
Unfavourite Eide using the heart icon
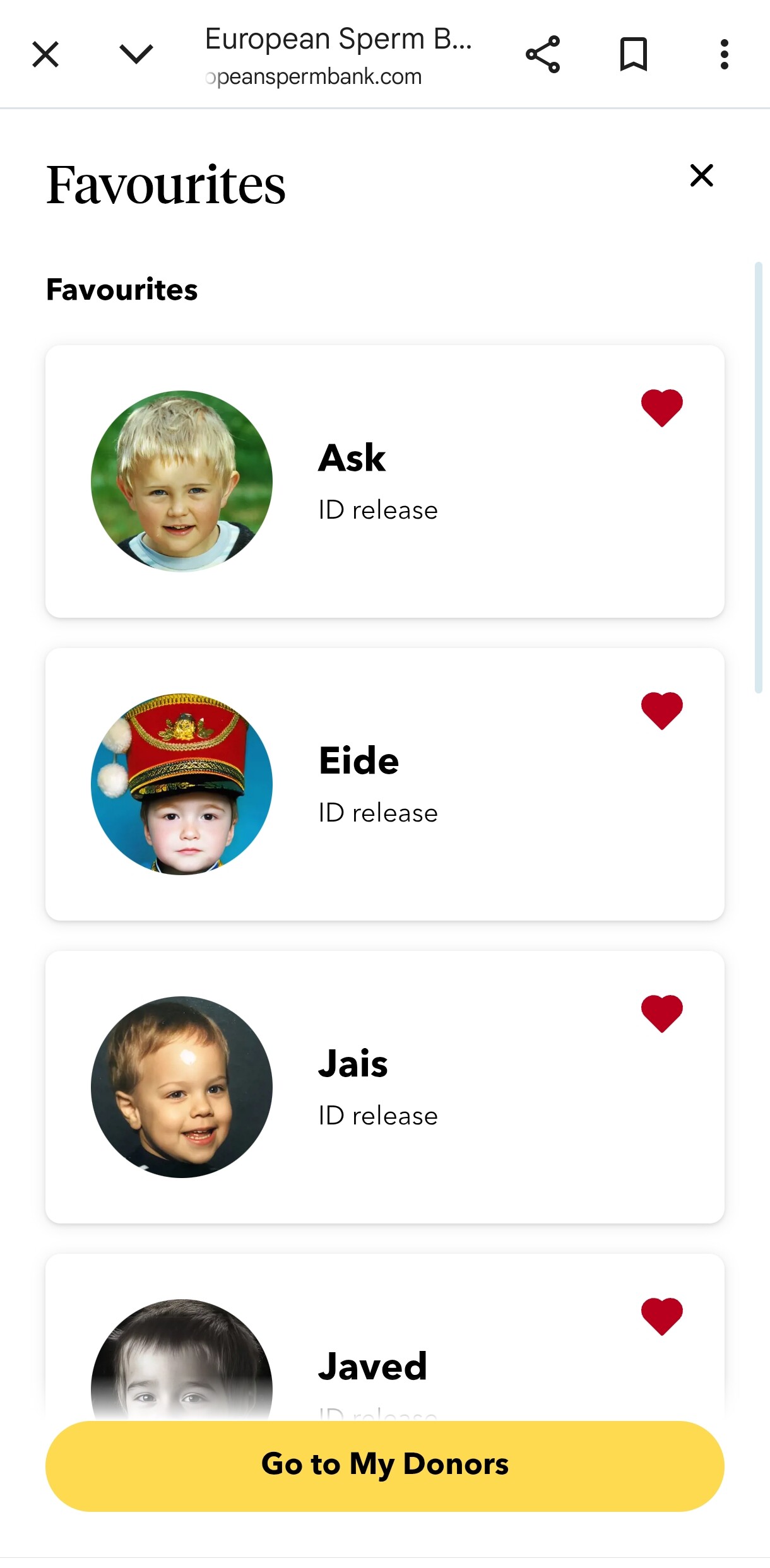(x=662, y=710)
